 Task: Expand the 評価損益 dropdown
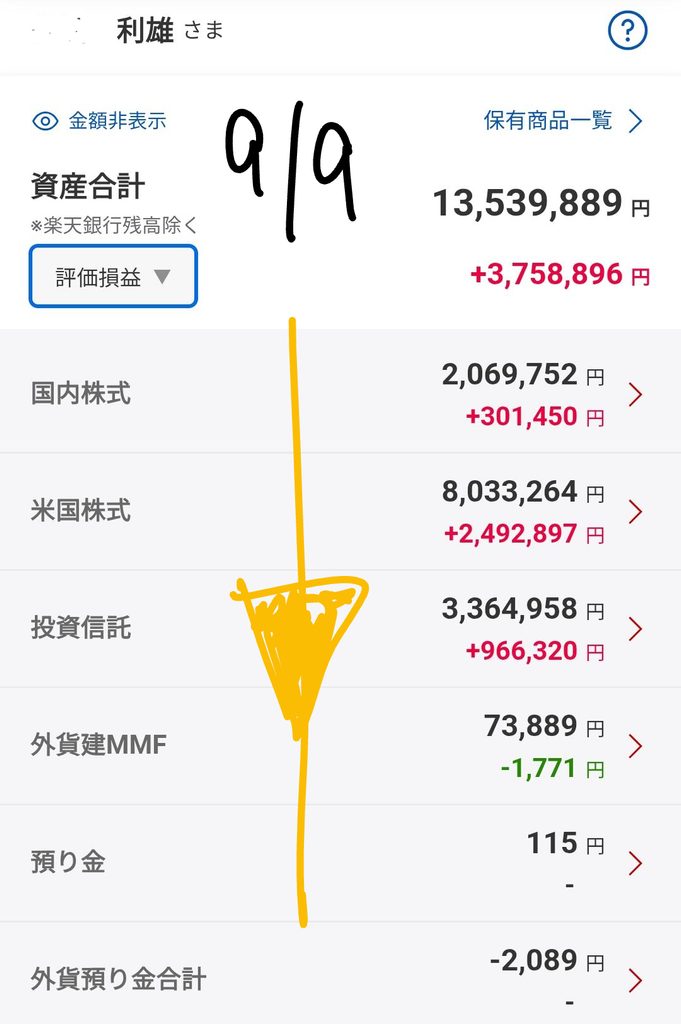click(x=113, y=277)
